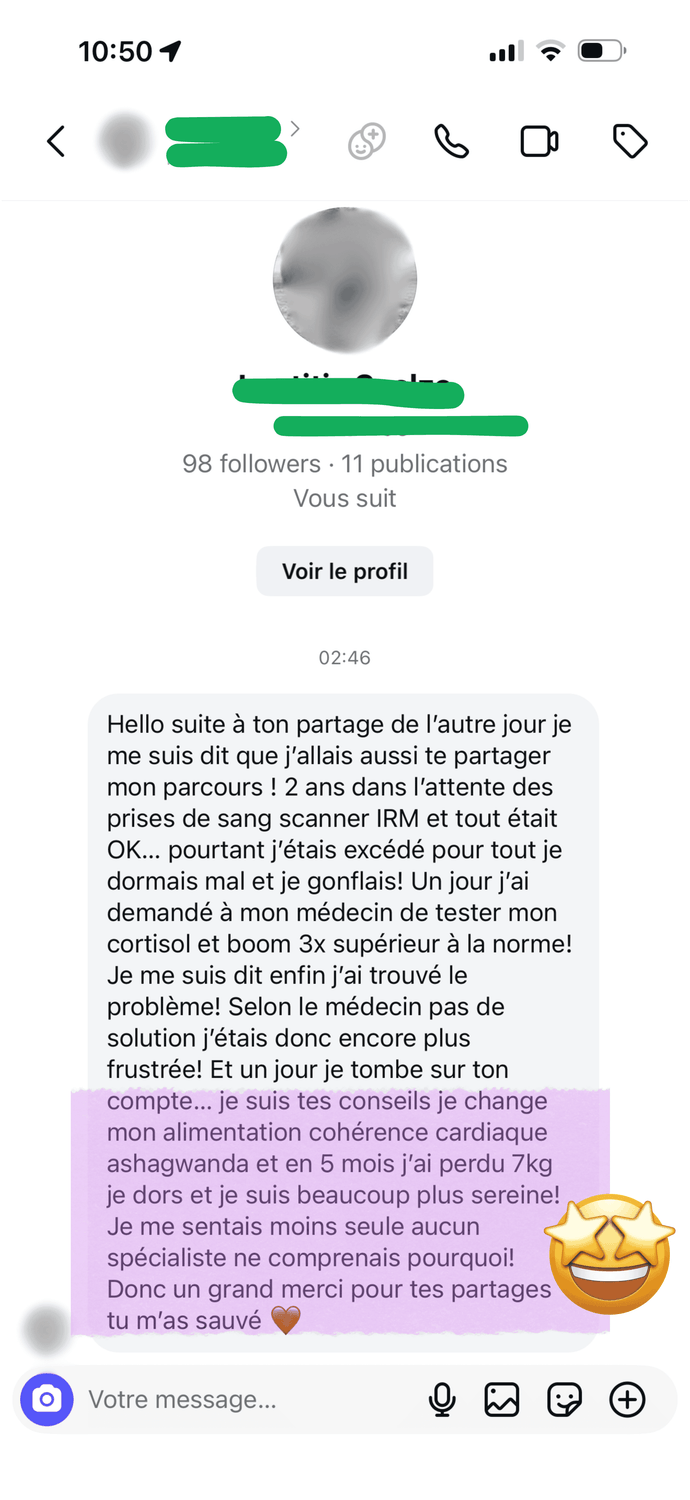Screen dimensions: 690x1500
Task: Start an audio call with this contact
Action: pyautogui.click(x=451, y=142)
